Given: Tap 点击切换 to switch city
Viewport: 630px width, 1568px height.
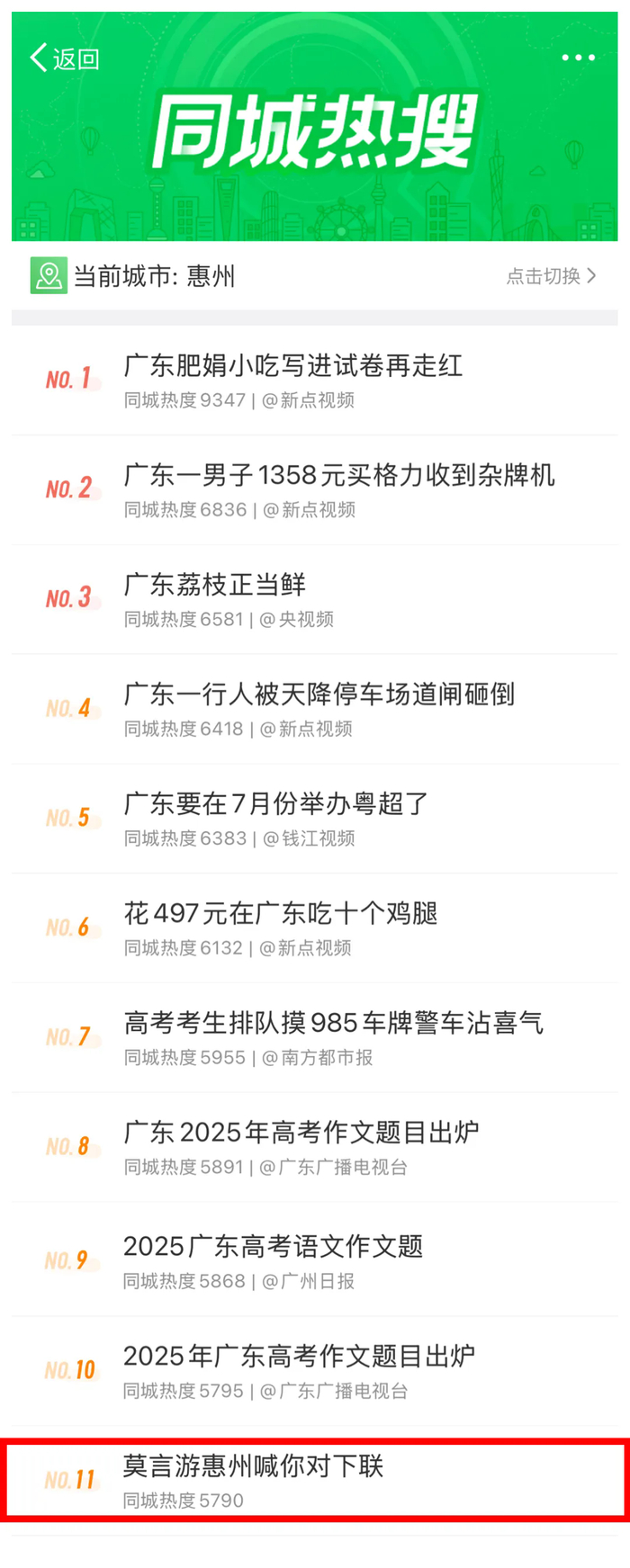Looking at the screenshot, I should click(x=551, y=276).
